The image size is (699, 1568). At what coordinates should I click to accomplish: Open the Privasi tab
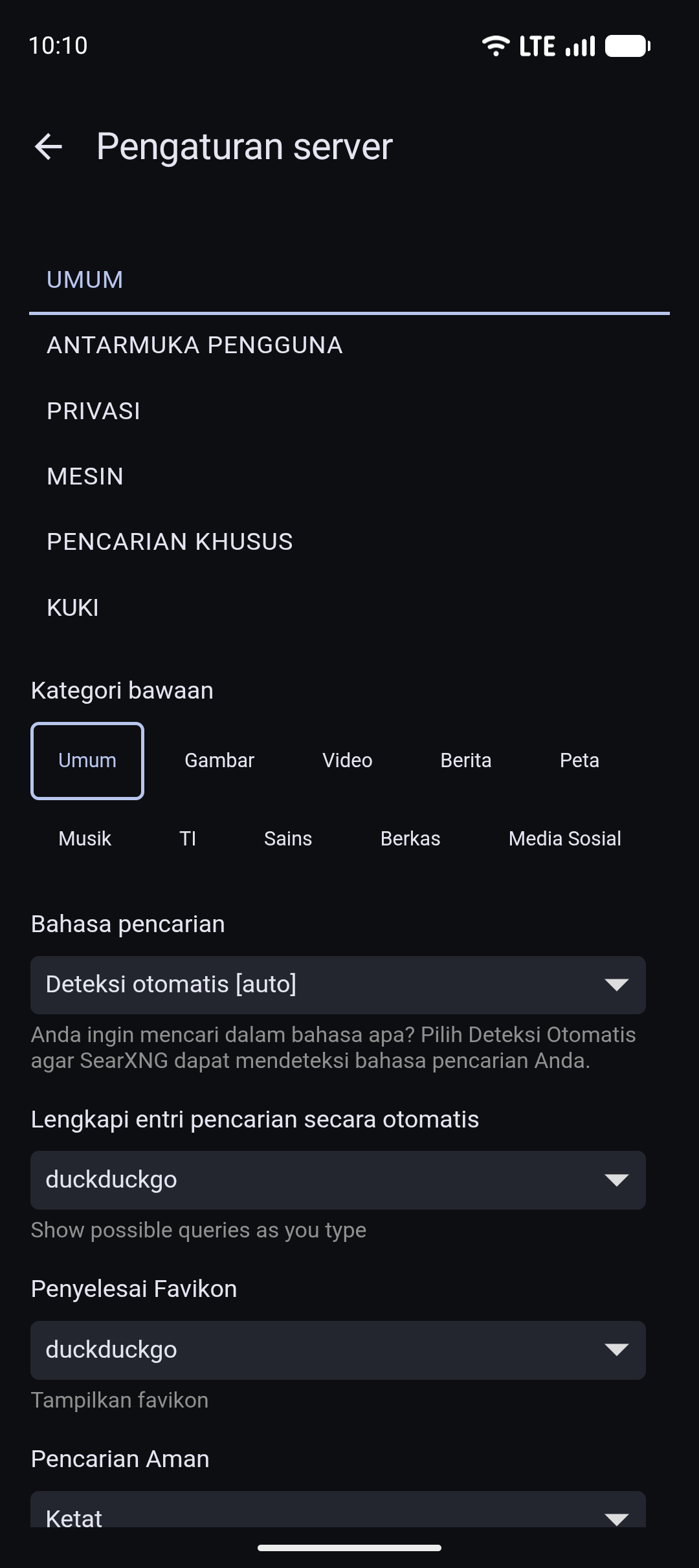[93, 411]
